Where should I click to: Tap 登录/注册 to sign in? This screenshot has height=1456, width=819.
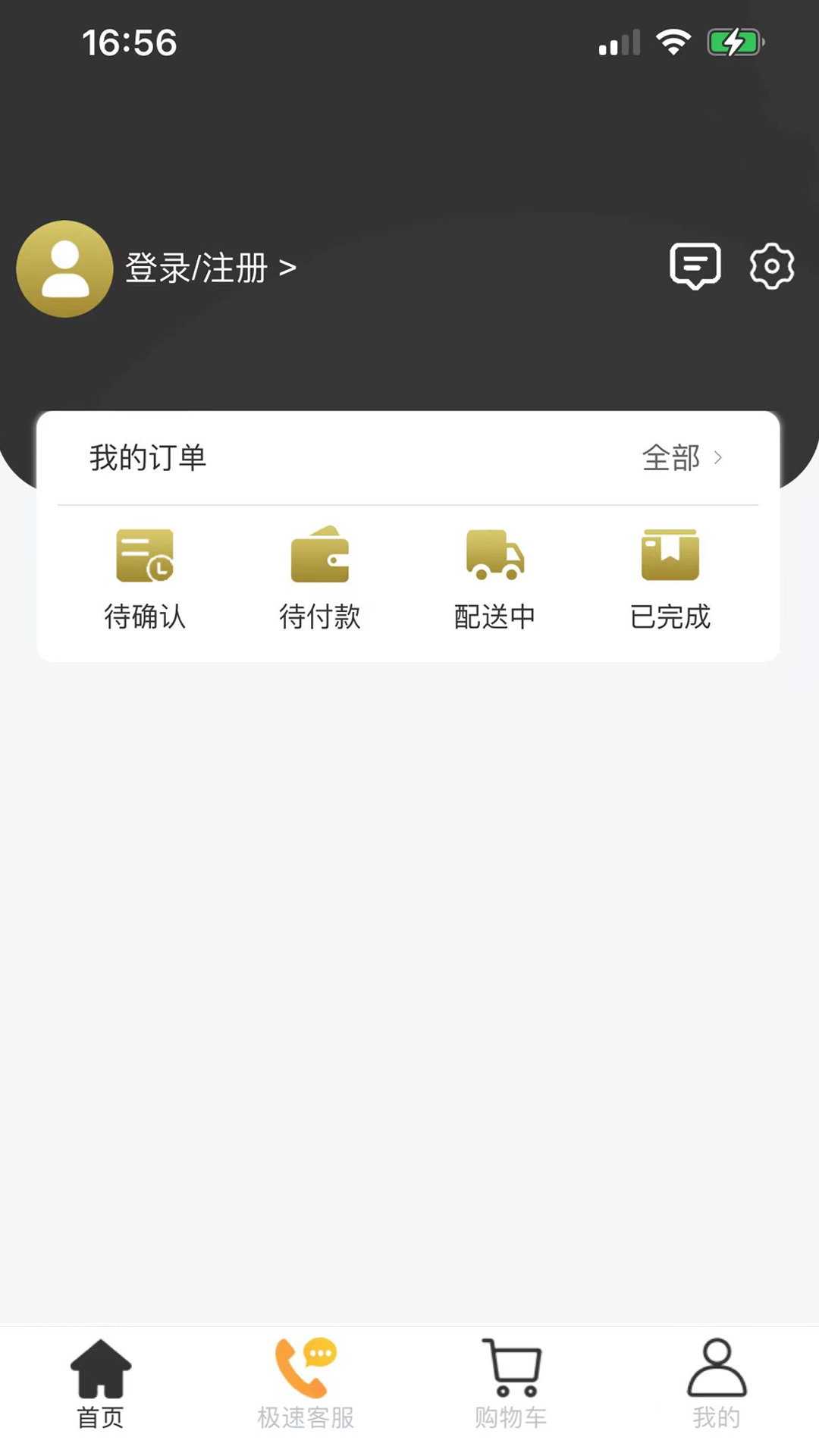tap(210, 268)
